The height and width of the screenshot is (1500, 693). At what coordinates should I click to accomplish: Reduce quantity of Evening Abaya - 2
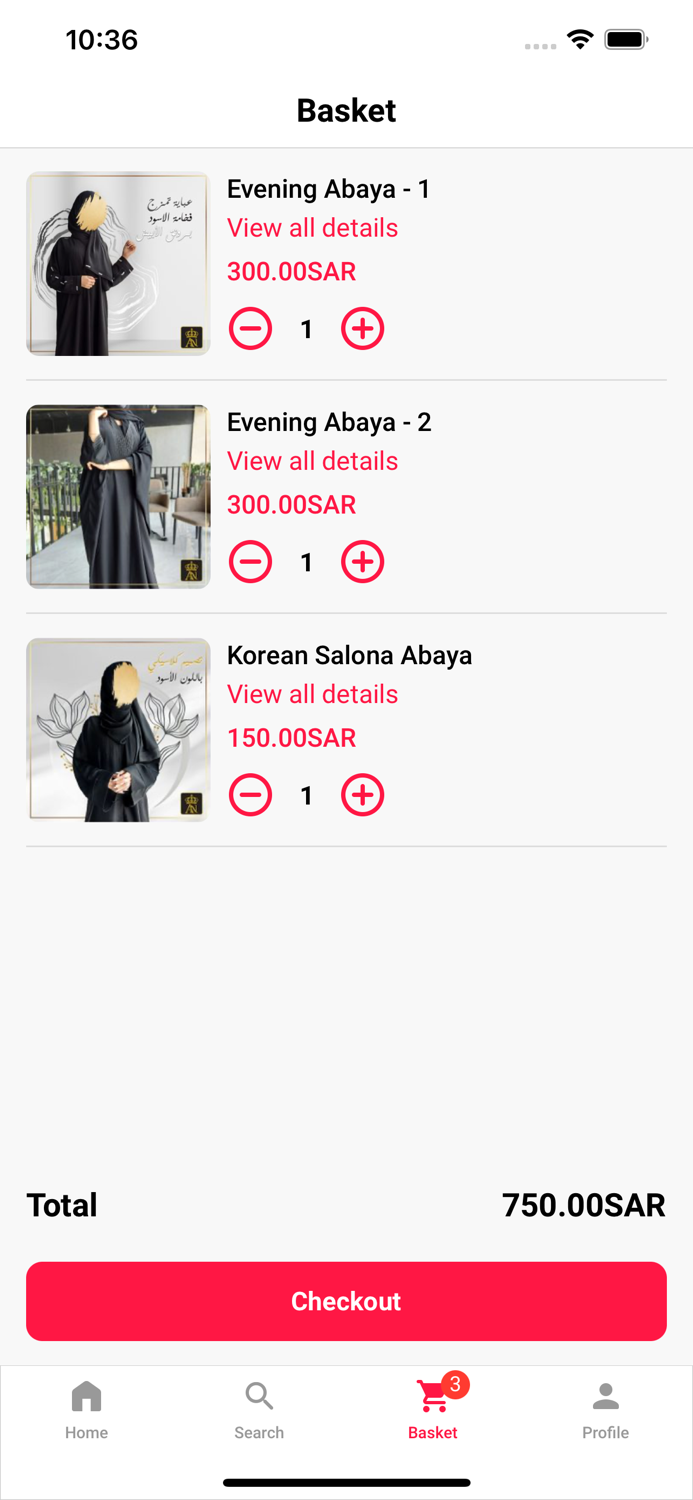tap(250, 562)
